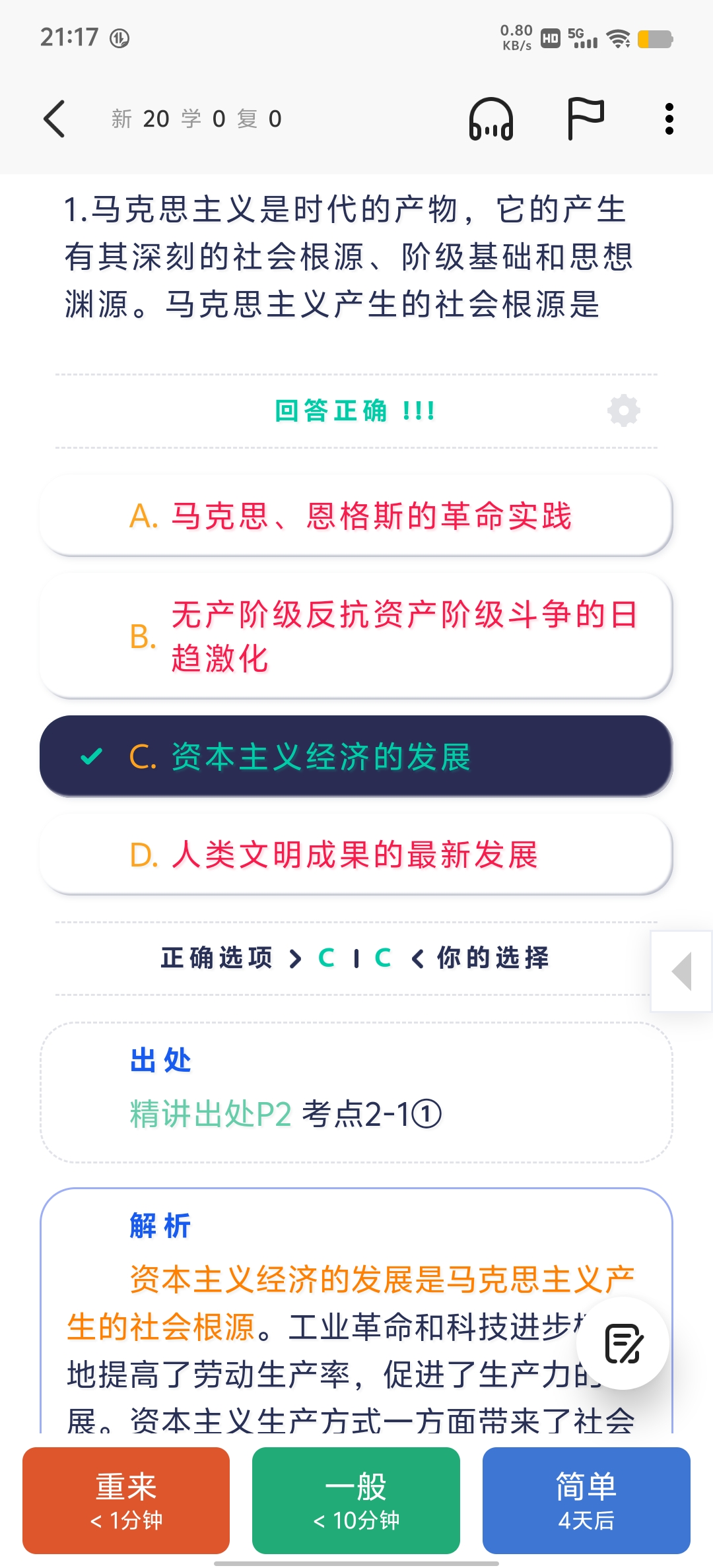The width and height of the screenshot is (713, 1568).
Task: Open the gear settings beside 回答正确
Action: pyautogui.click(x=624, y=411)
